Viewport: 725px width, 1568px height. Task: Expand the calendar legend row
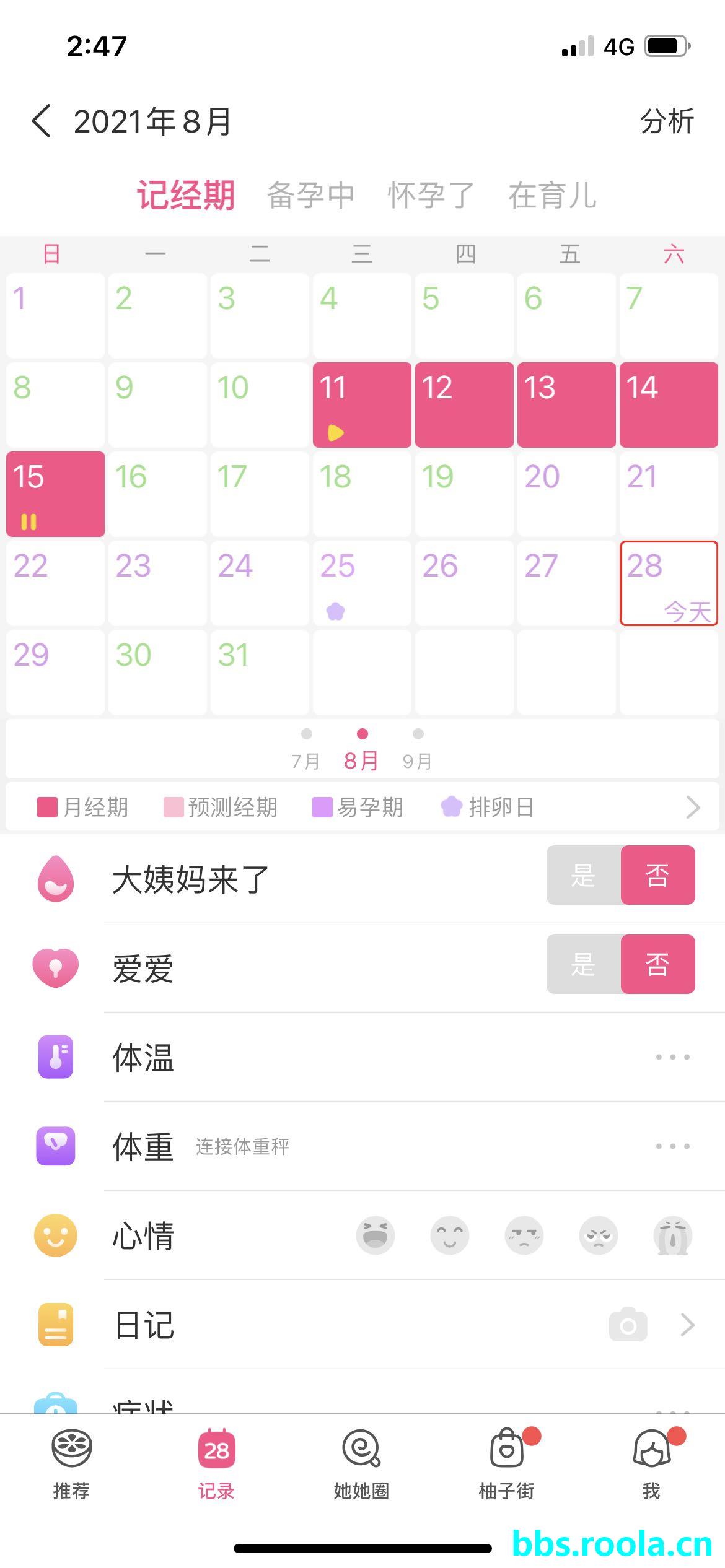692,808
